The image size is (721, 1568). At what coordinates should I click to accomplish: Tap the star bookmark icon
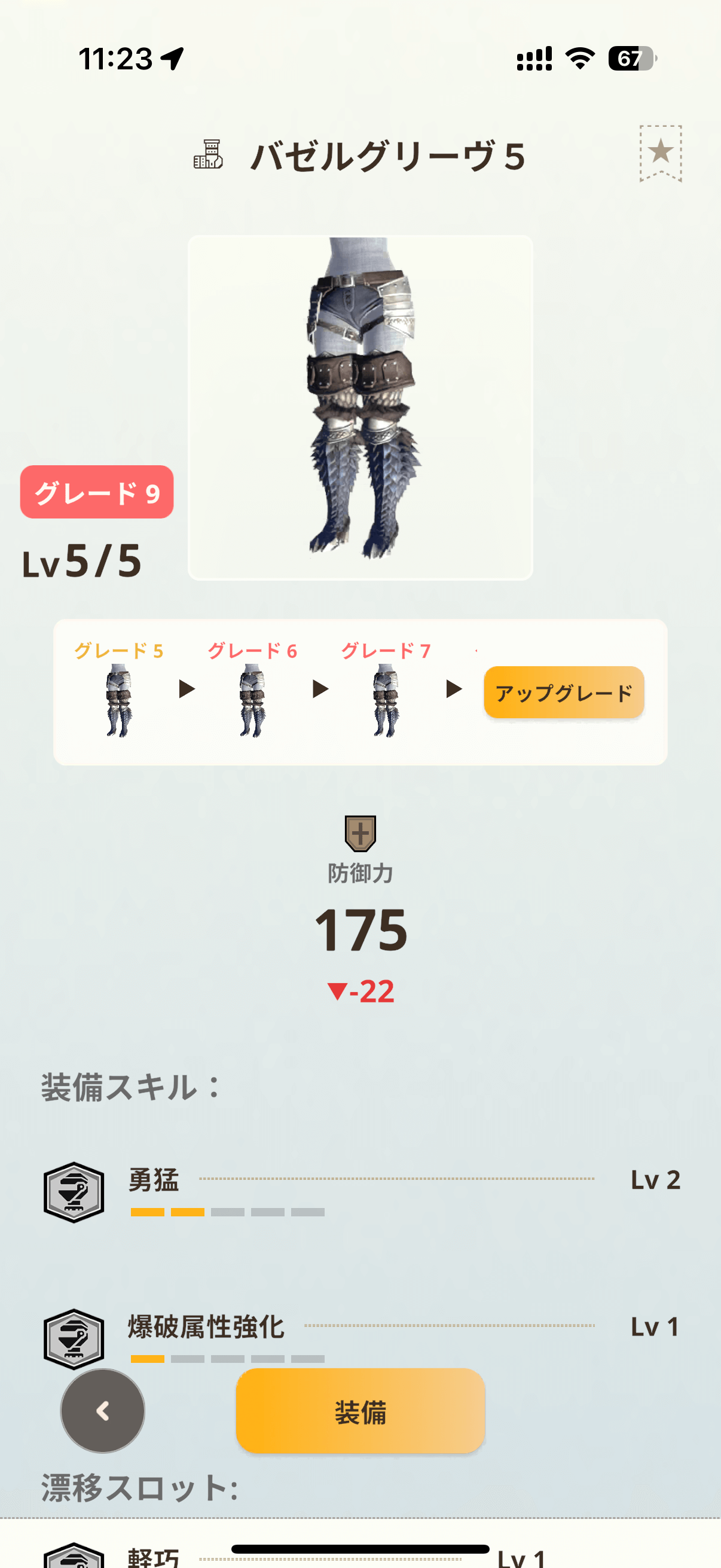tap(660, 152)
